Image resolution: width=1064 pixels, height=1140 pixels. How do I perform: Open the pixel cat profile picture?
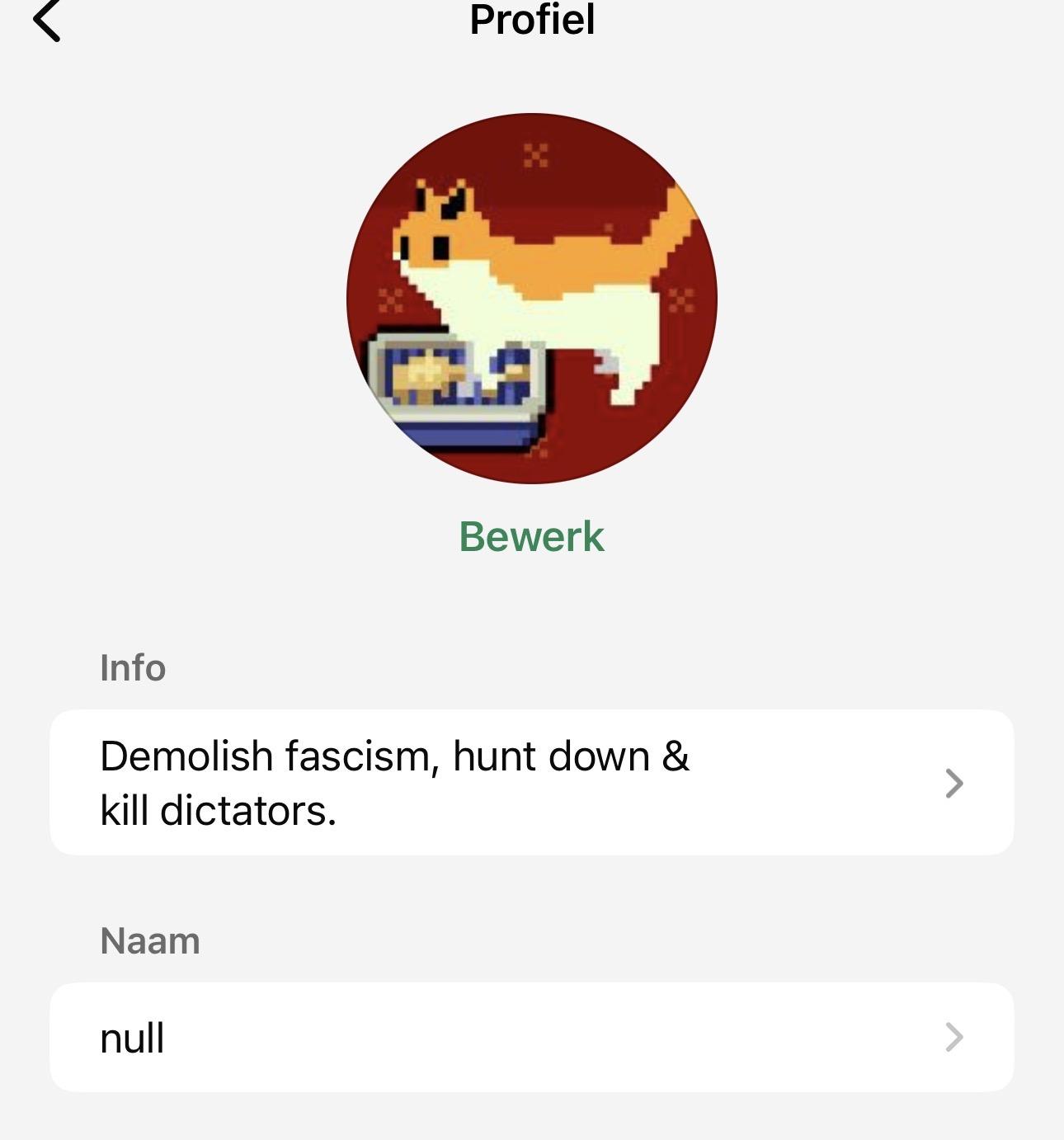tap(531, 298)
